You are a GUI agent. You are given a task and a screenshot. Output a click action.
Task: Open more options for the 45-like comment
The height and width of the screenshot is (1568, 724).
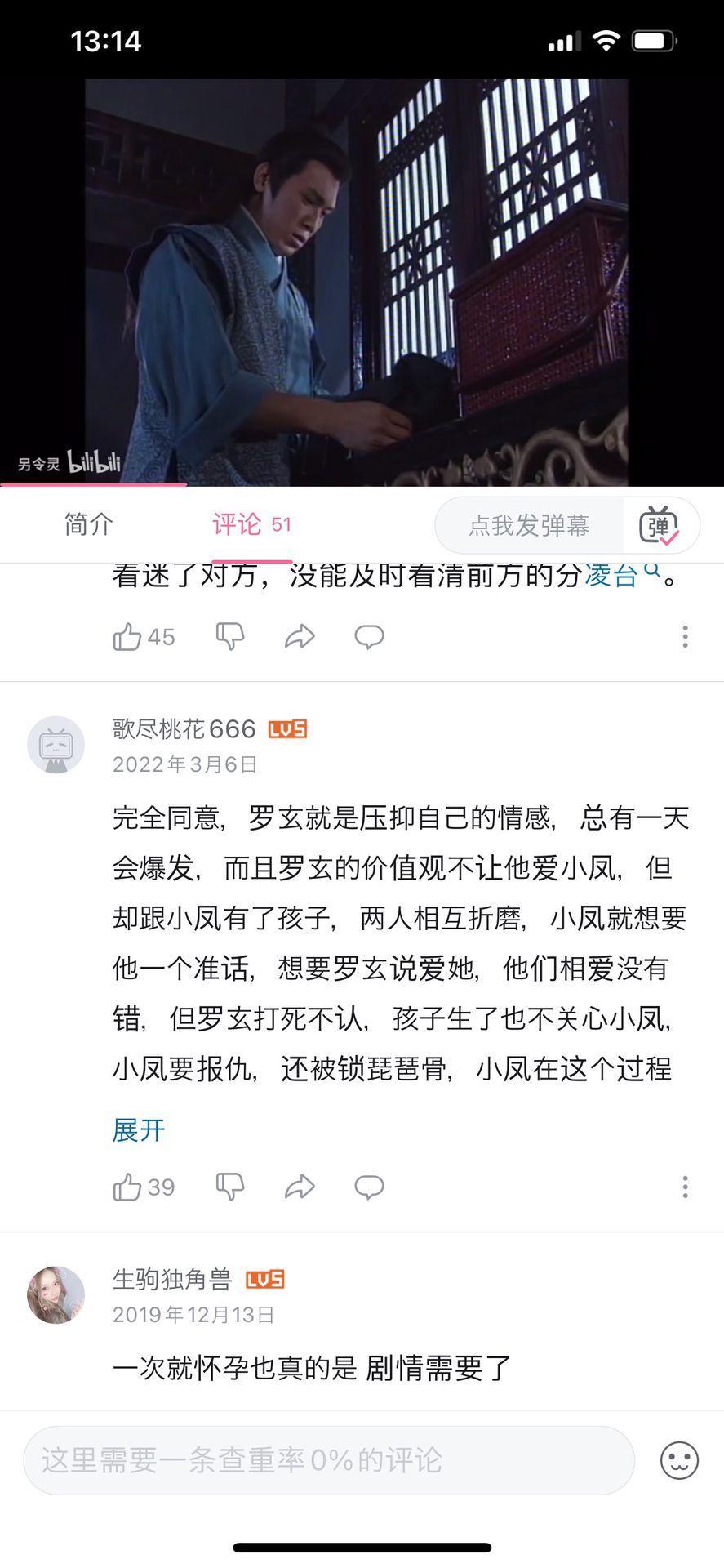tap(685, 637)
